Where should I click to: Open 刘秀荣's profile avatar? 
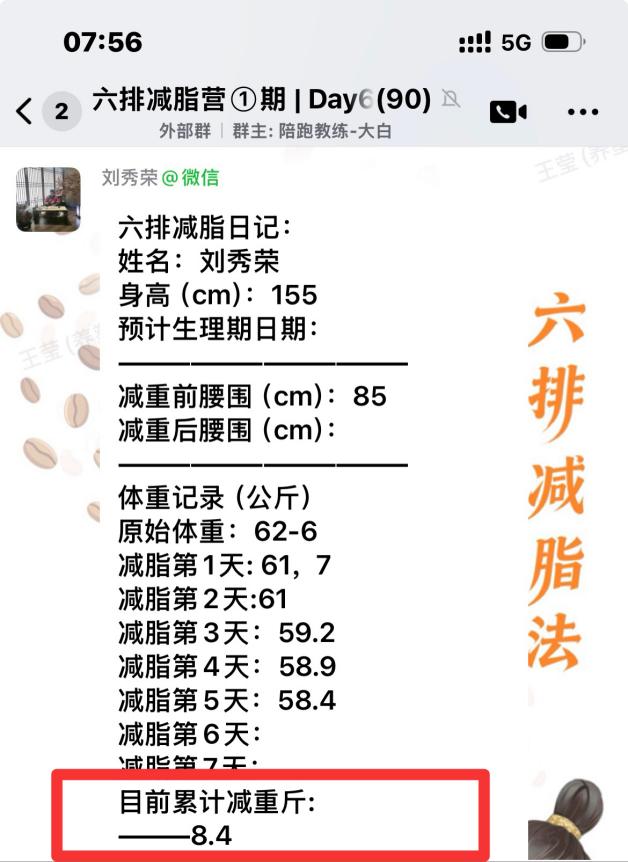[x=48, y=199]
